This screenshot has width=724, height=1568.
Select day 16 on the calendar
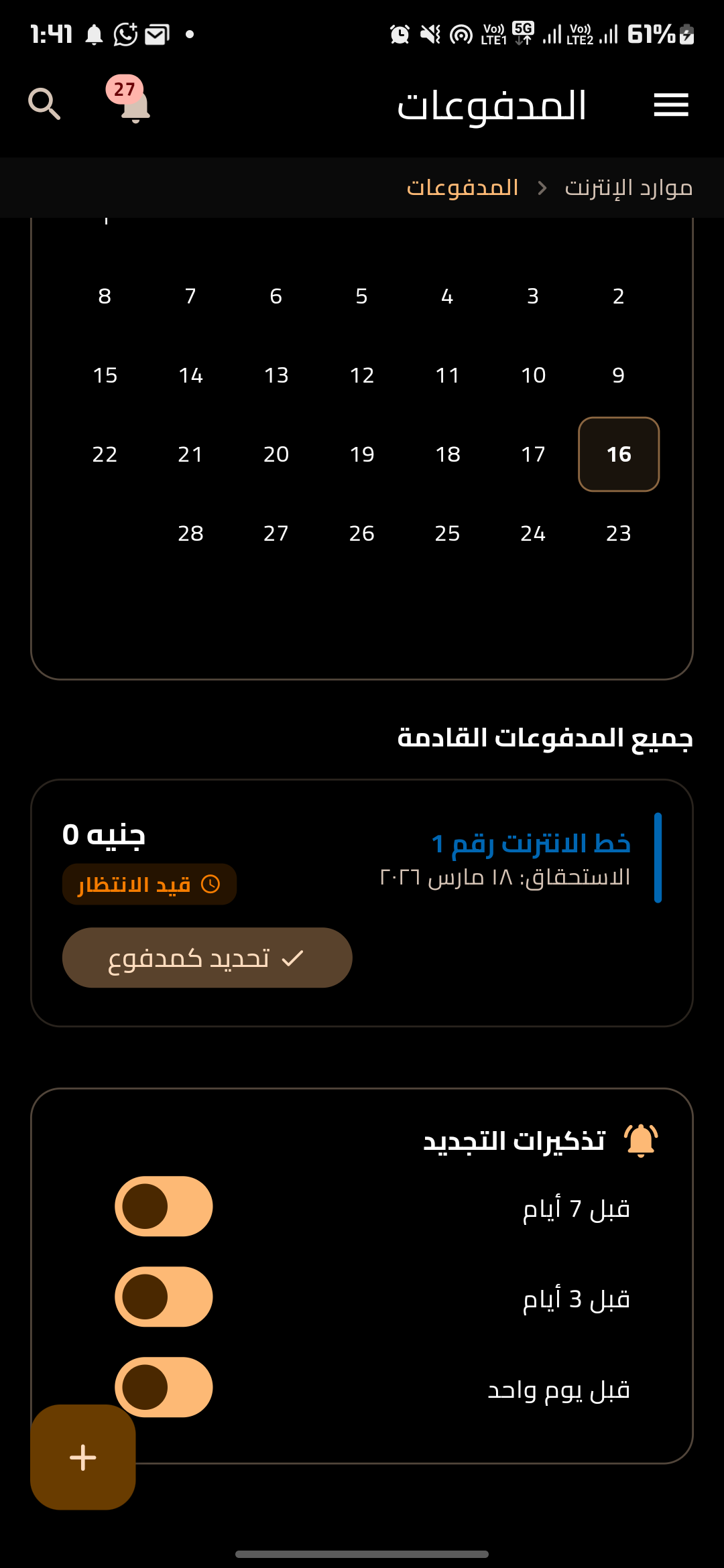(x=618, y=454)
